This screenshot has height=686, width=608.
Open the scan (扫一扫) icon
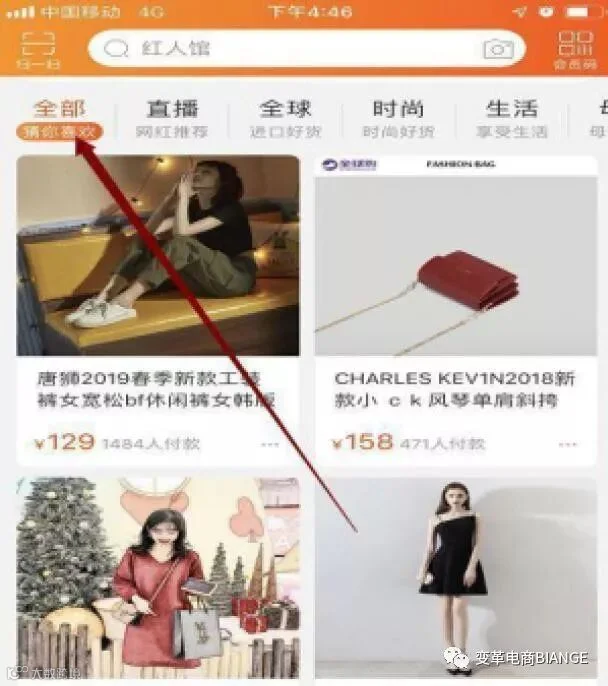click(x=38, y=49)
